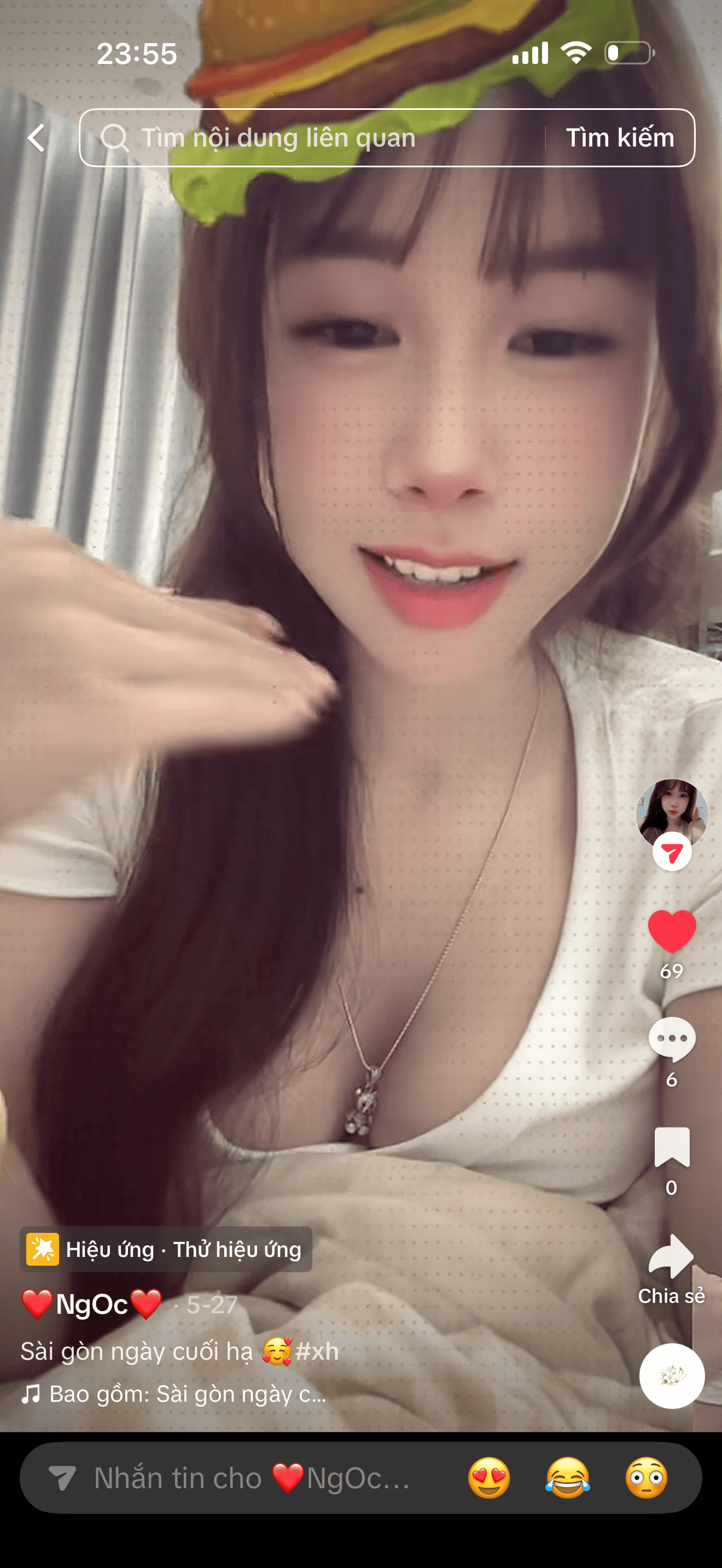Image resolution: width=722 pixels, height=1568 pixels.
Task: Send the flushed face emoji reaction
Action: pos(646,1478)
